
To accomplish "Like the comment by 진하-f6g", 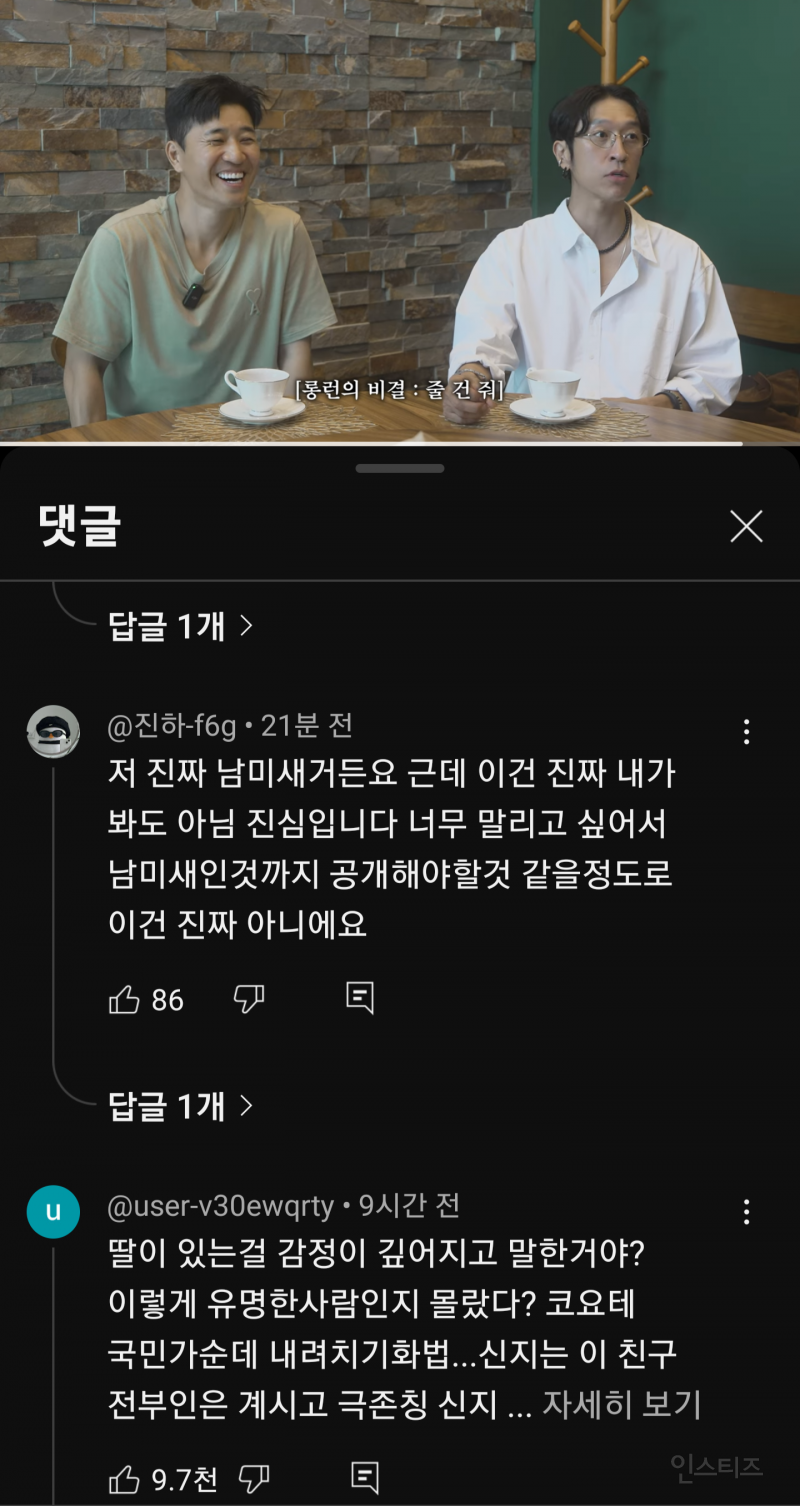I will click(x=125, y=999).
